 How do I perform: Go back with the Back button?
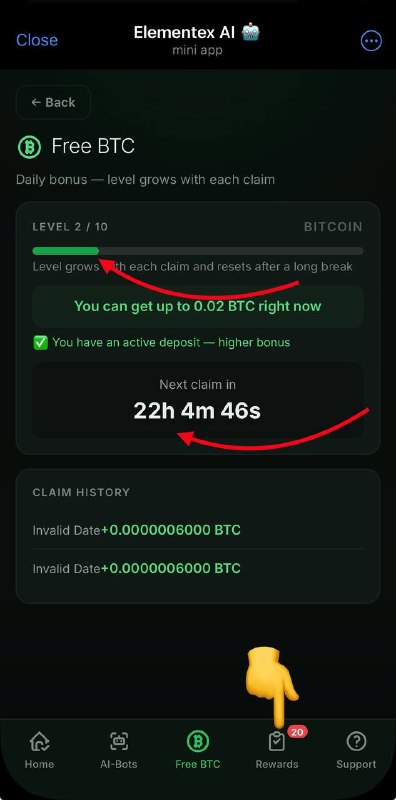click(53, 103)
